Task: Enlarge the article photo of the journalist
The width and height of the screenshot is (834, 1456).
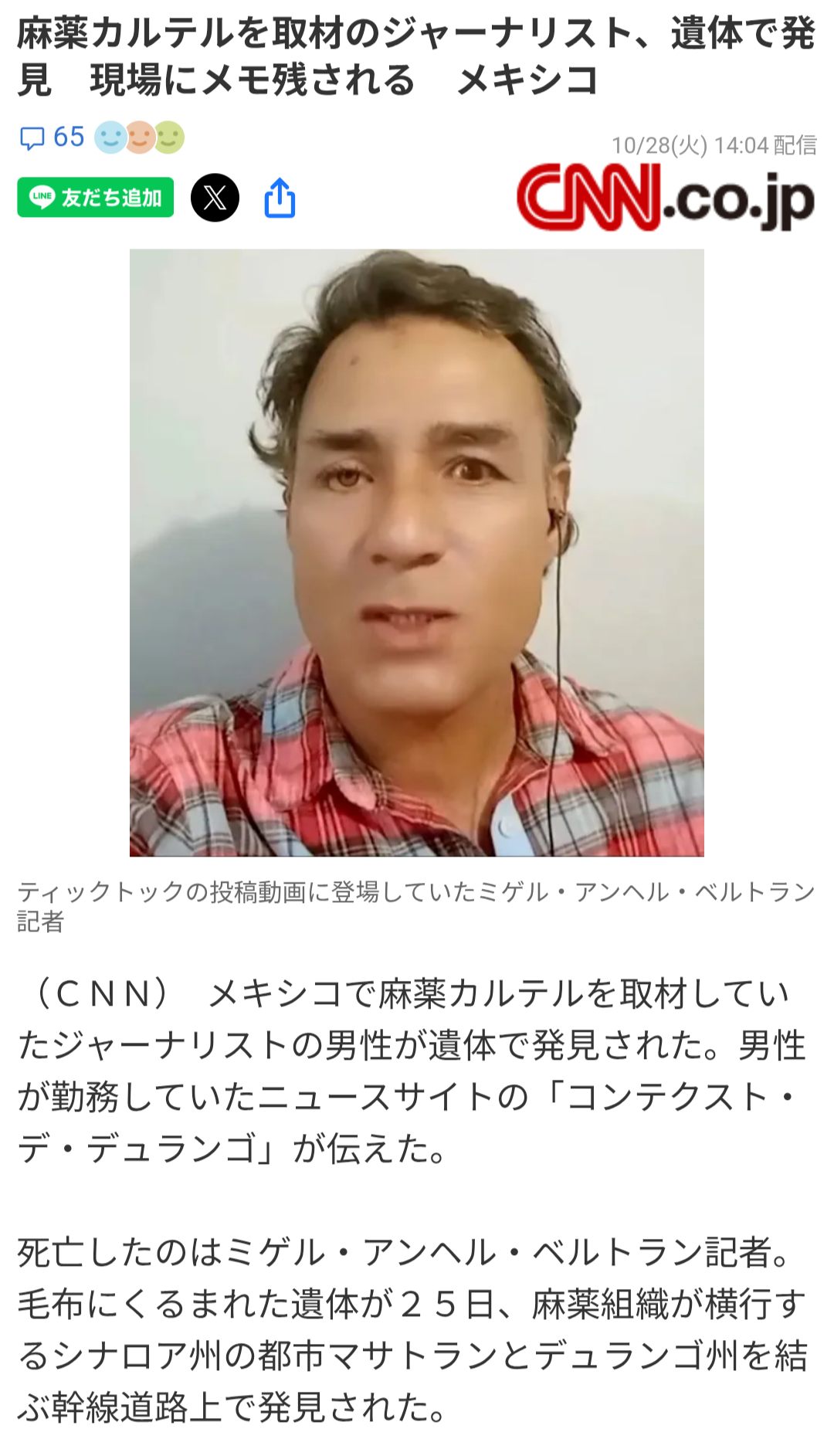Action: coord(416,552)
